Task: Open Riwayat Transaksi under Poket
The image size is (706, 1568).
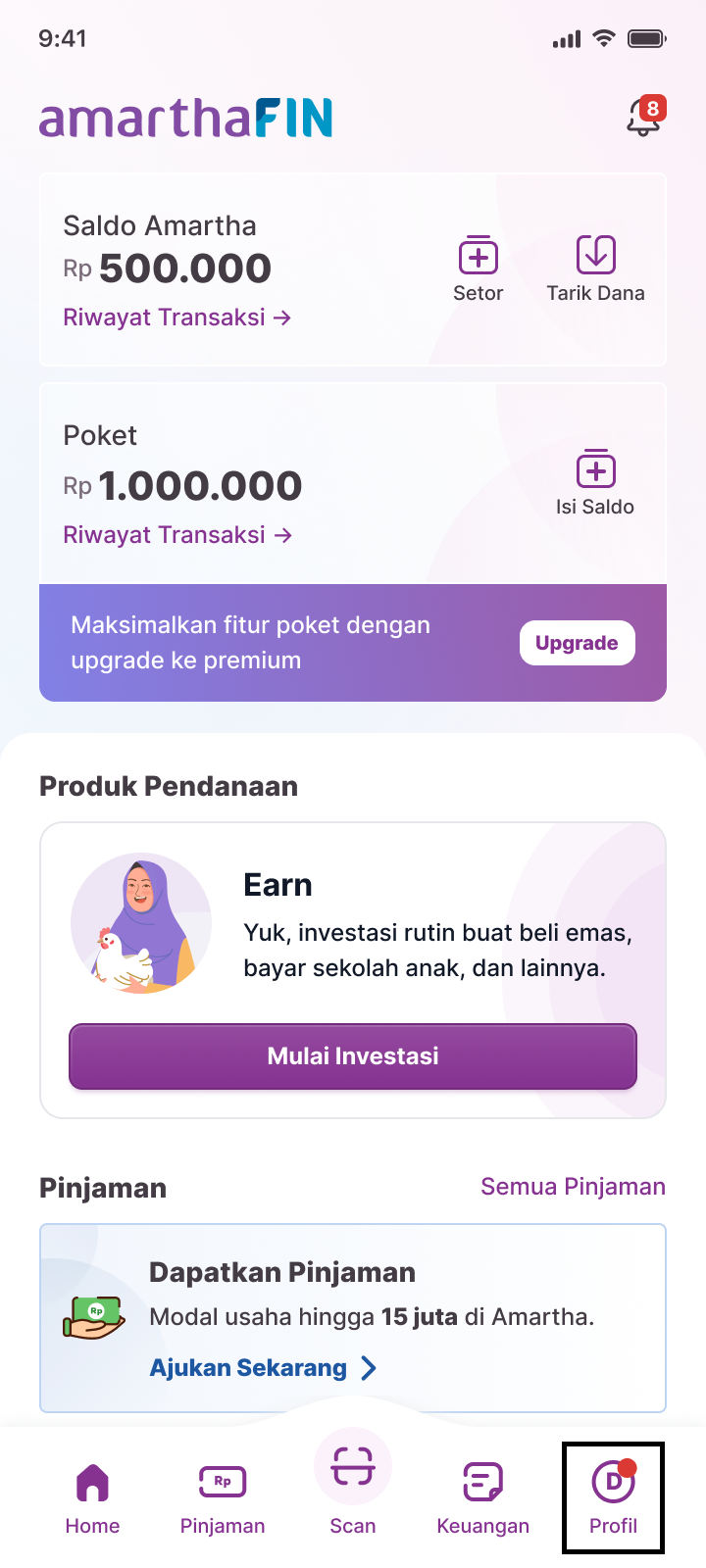Action: (176, 535)
